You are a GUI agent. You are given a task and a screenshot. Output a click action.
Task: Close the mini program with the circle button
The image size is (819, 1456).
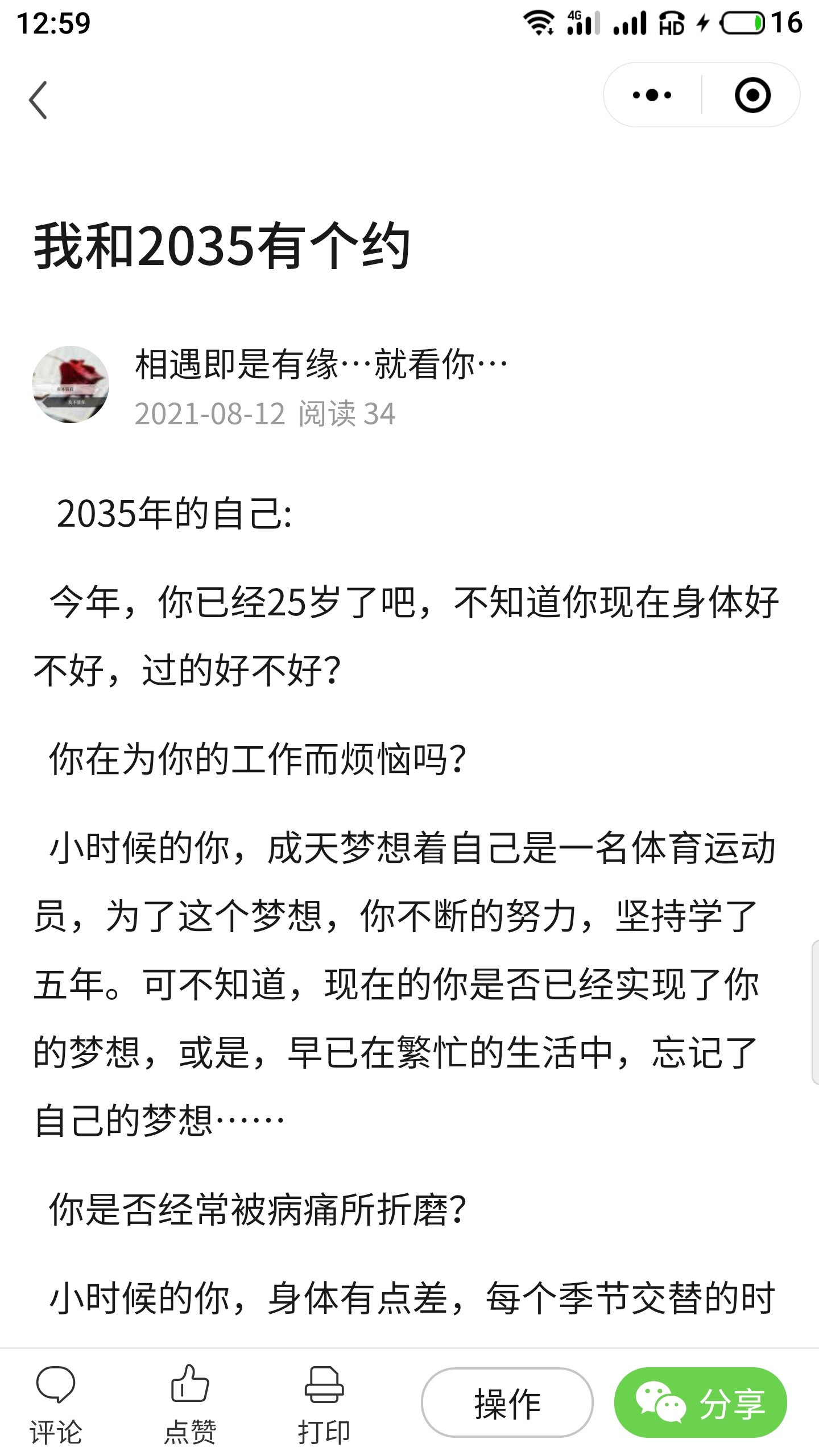pos(752,95)
